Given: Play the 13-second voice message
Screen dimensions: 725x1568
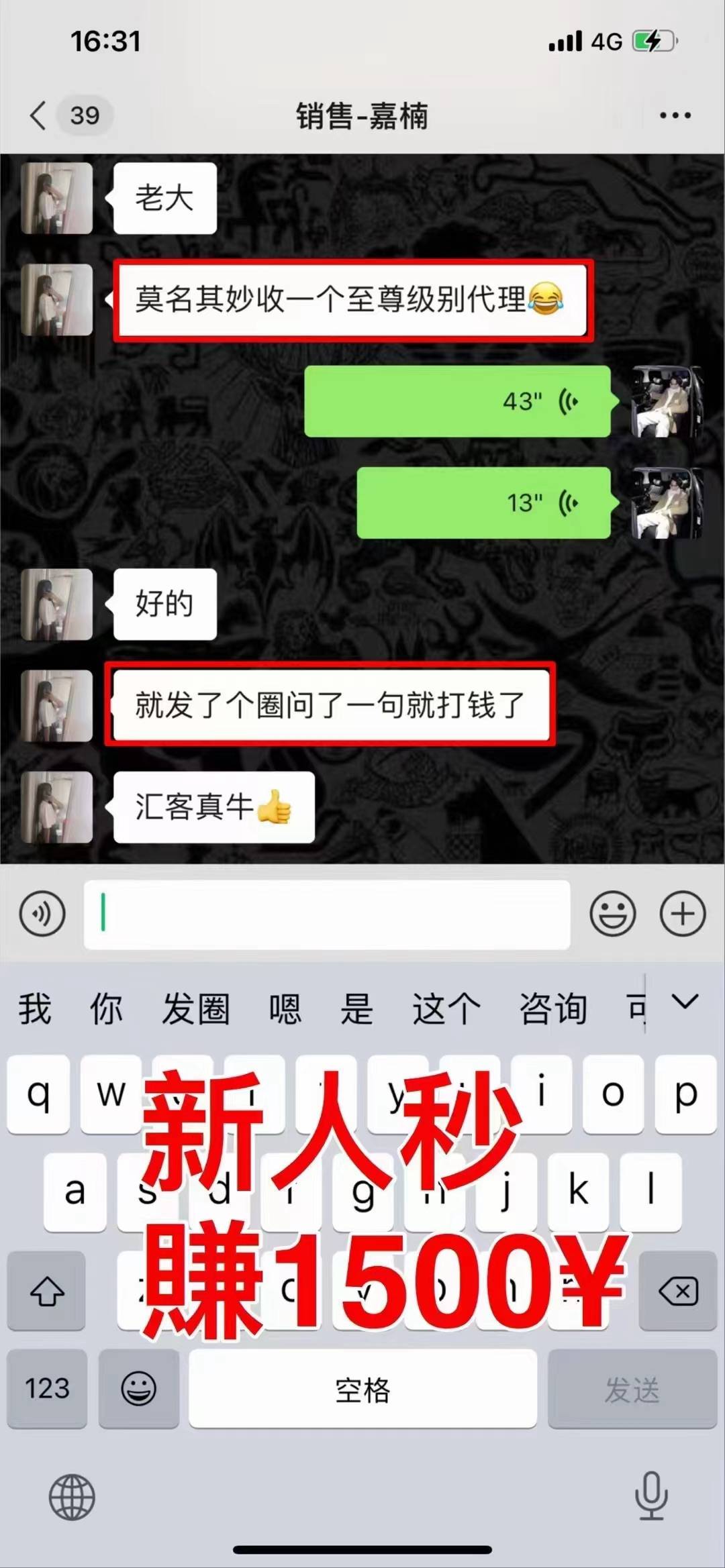Looking at the screenshot, I should [483, 503].
